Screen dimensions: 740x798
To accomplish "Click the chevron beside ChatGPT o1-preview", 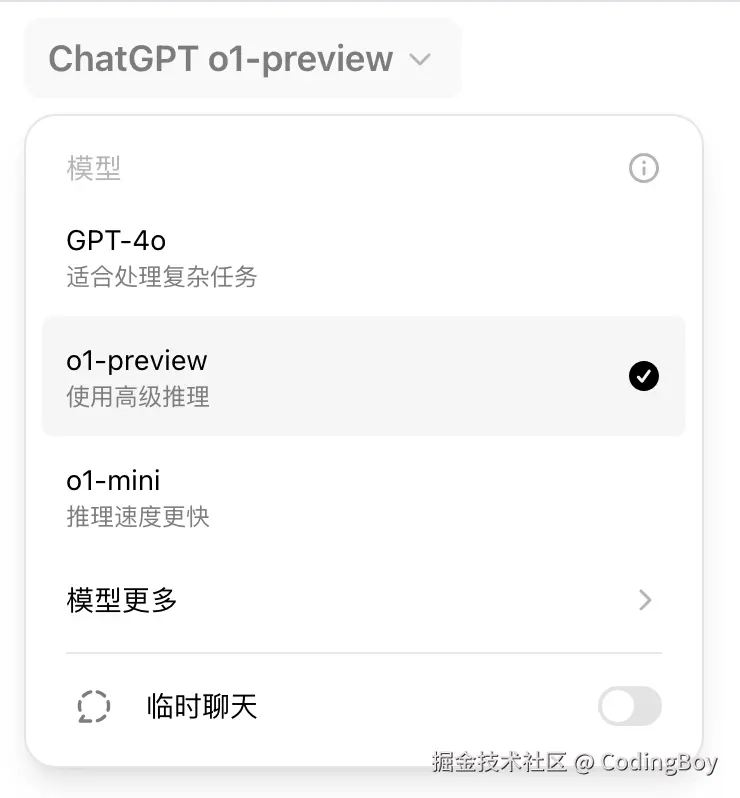I will 419,59.
